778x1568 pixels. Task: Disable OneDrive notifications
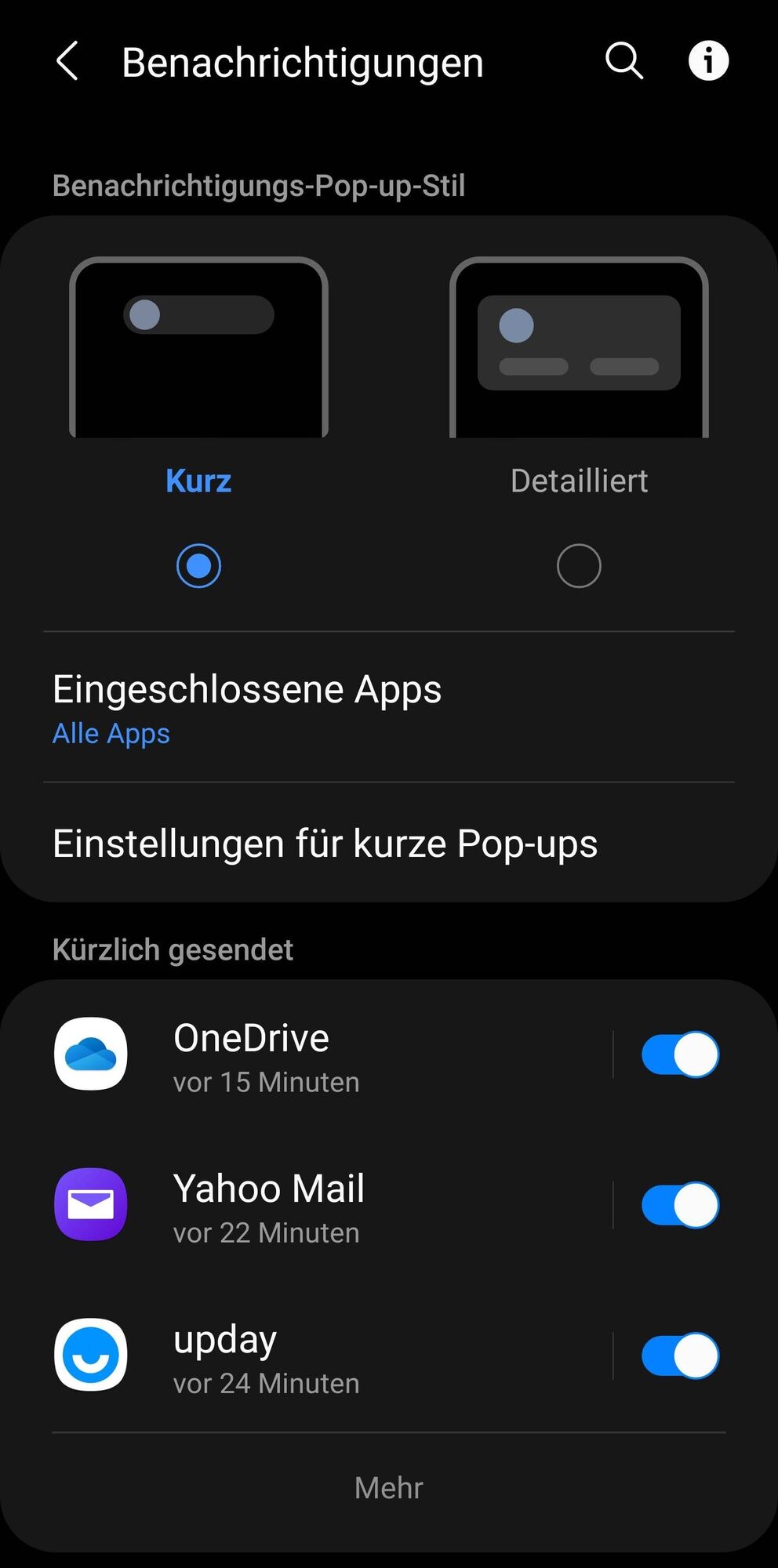(x=679, y=1054)
